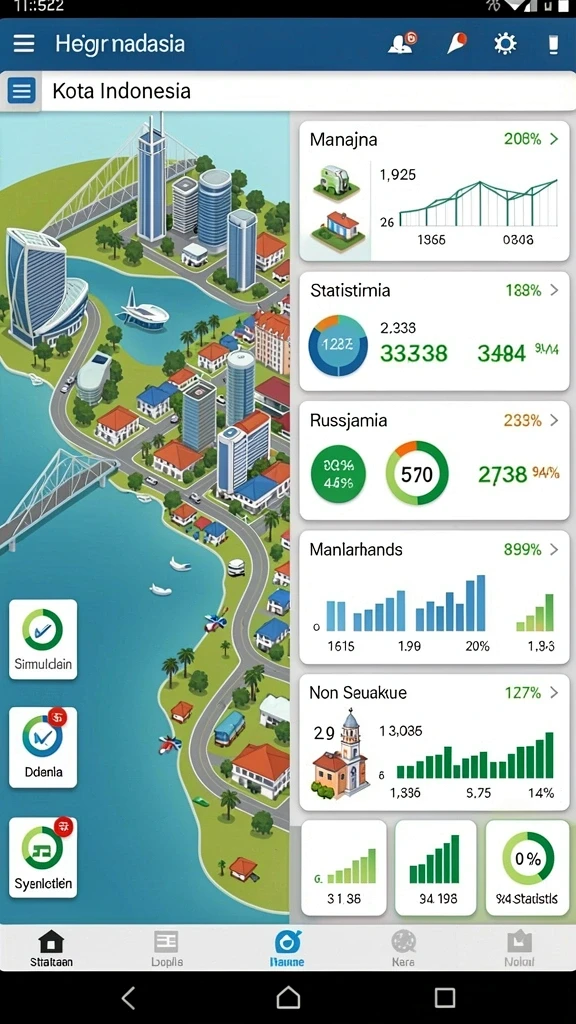Switch to the Nolal tab
The image size is (576, 1024).
(519, 948)
